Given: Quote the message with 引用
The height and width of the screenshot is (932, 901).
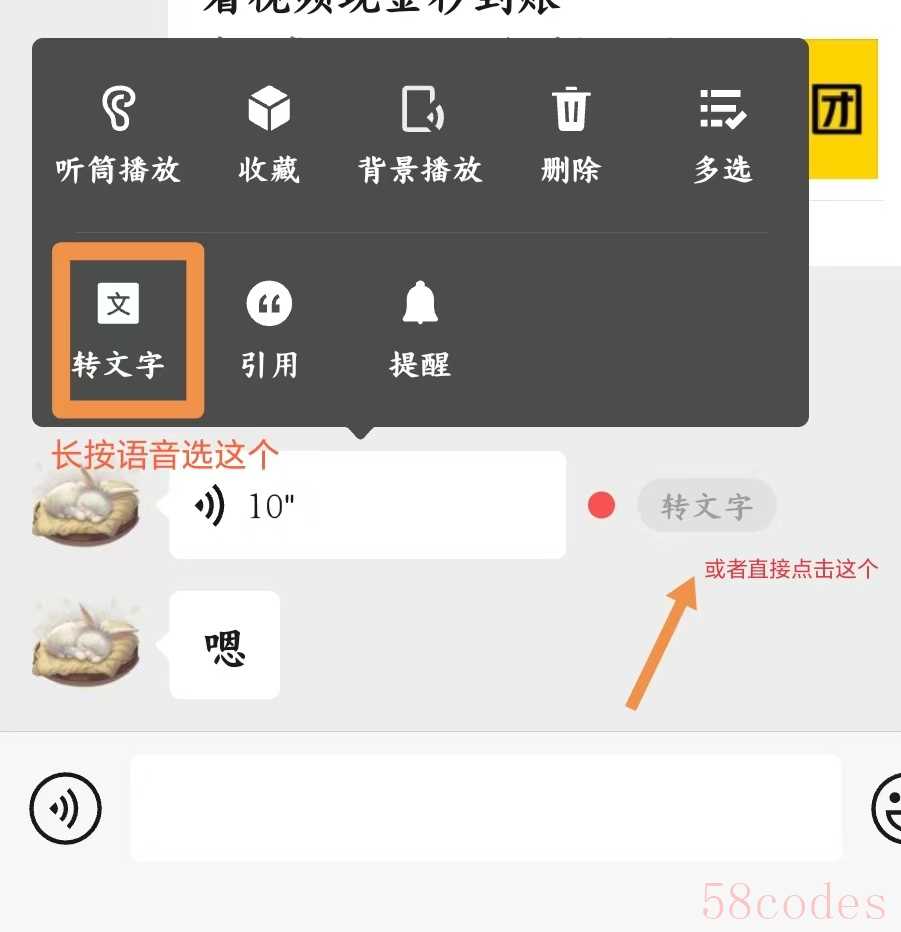Looking at the screenshot, I should click(x=269, y=330).
